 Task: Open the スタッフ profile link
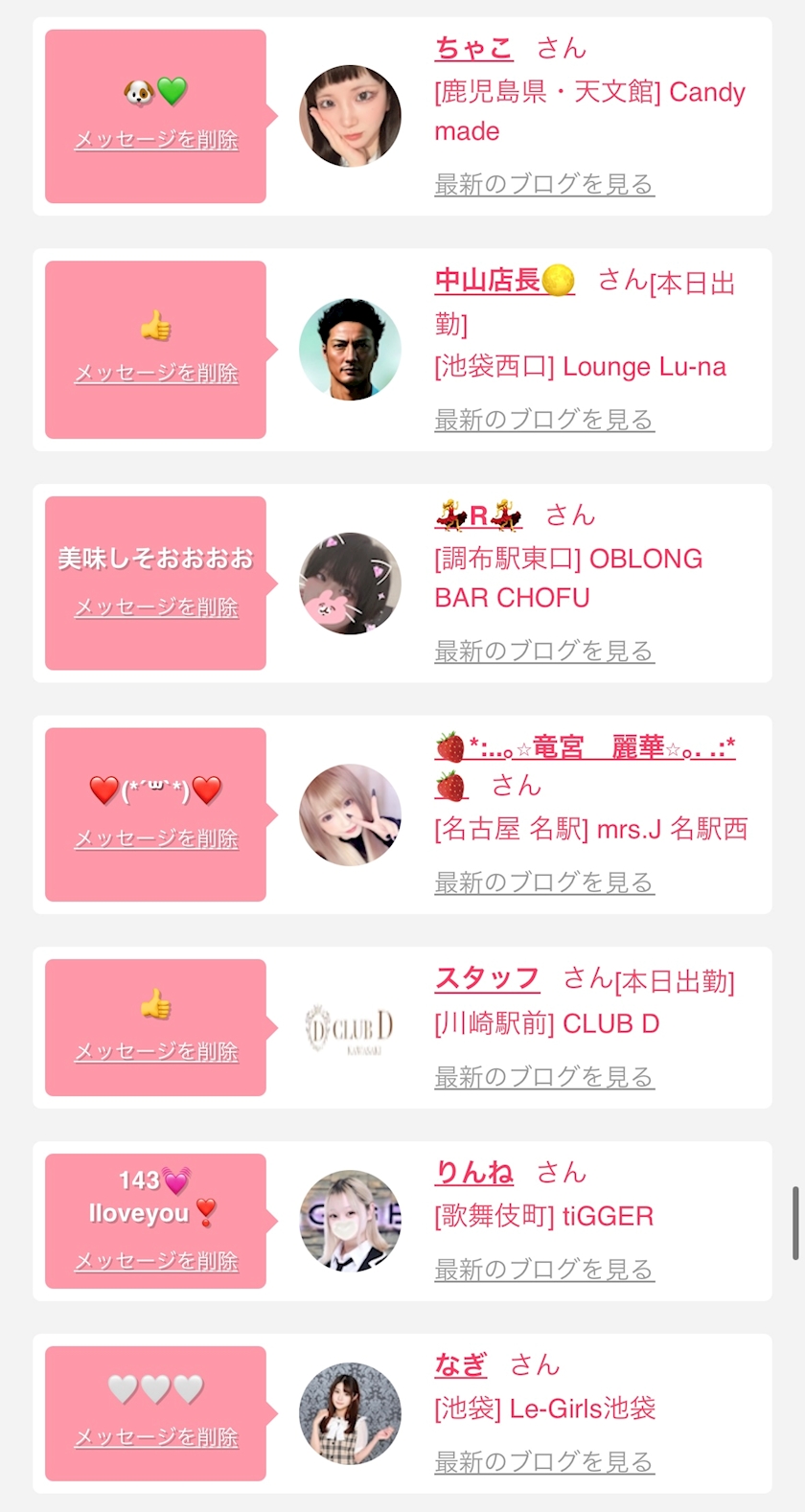tap(487, 978)
